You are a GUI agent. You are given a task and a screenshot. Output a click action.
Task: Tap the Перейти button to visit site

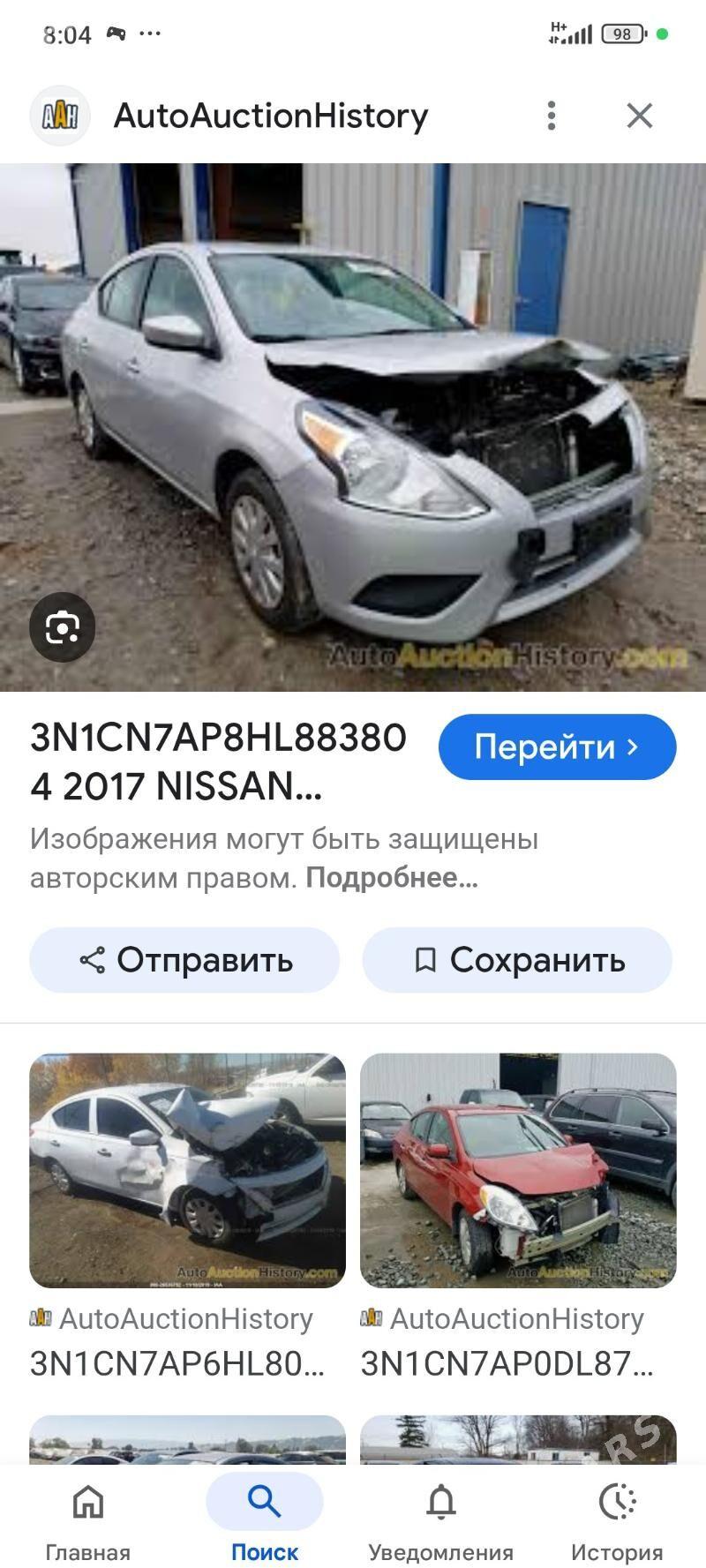(x=557, y=746)
